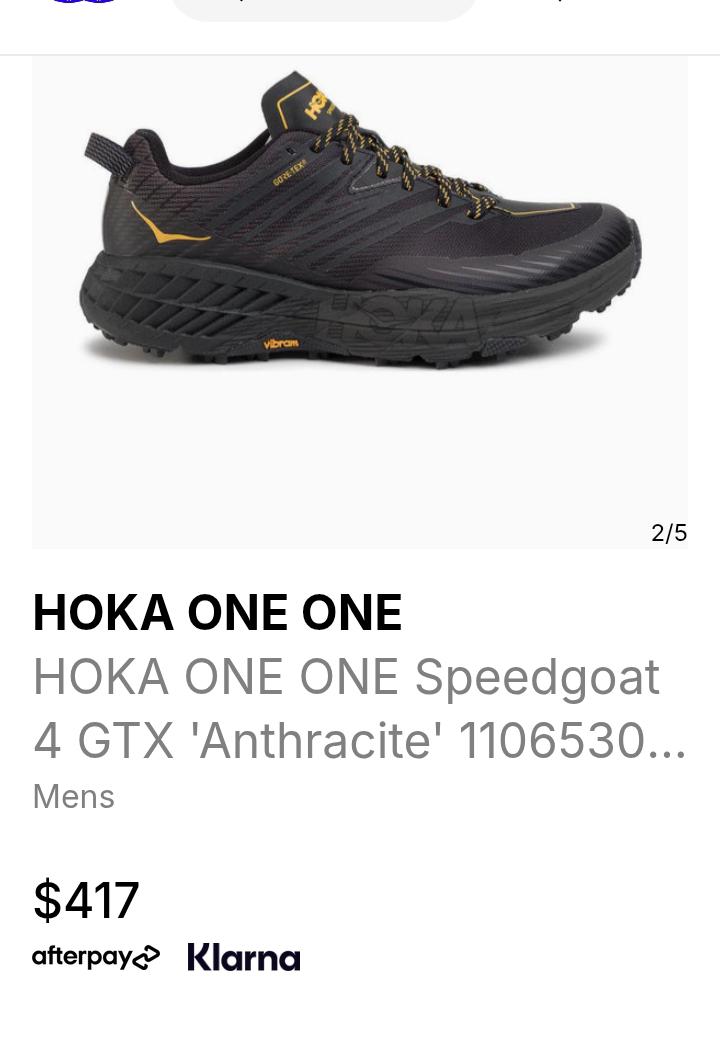Open the truncated product title to expand it

point(360,708)
